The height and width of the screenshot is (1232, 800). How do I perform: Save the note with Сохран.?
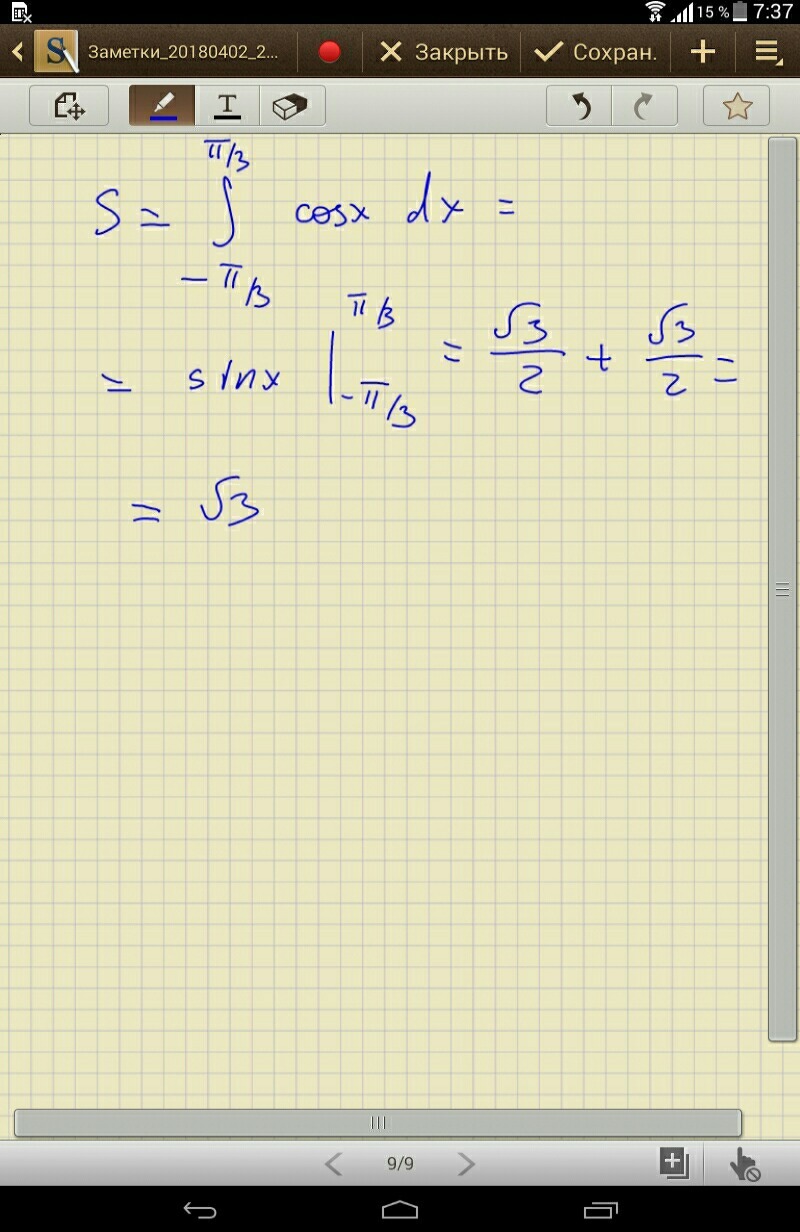click(x=596, y=52)
